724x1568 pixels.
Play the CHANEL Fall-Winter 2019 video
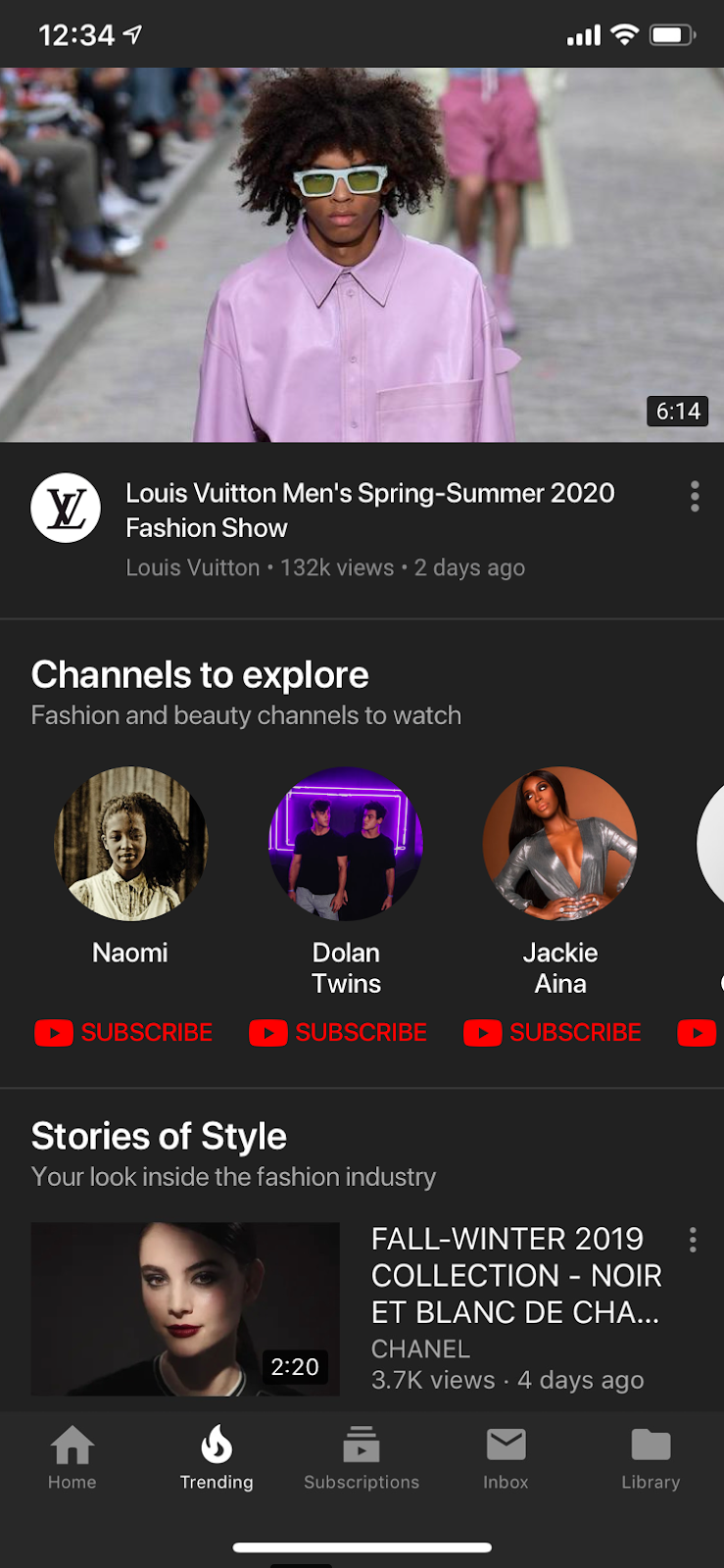pyautogui.click(x=185, y=1308)
